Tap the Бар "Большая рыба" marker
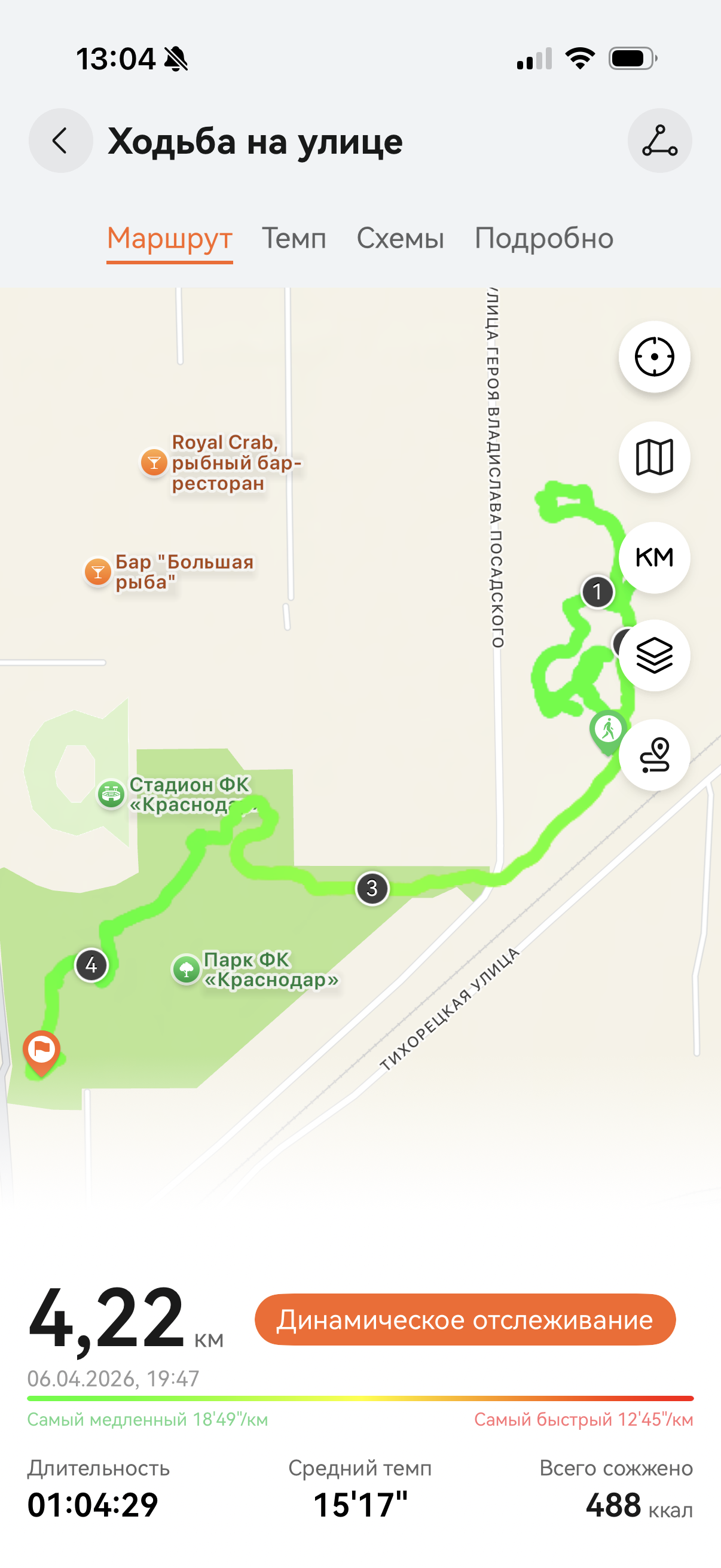Screen dimensions: 721x1568 coord(97,572)
